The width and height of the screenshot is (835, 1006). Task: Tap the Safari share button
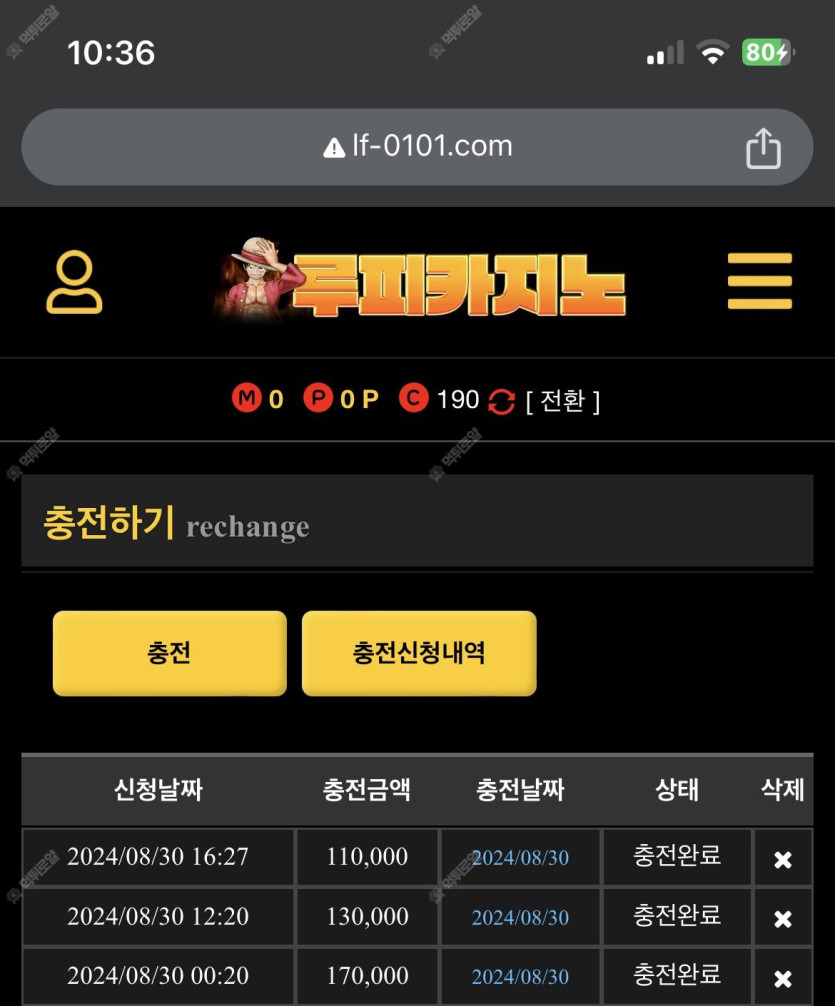tap(763, 148)
